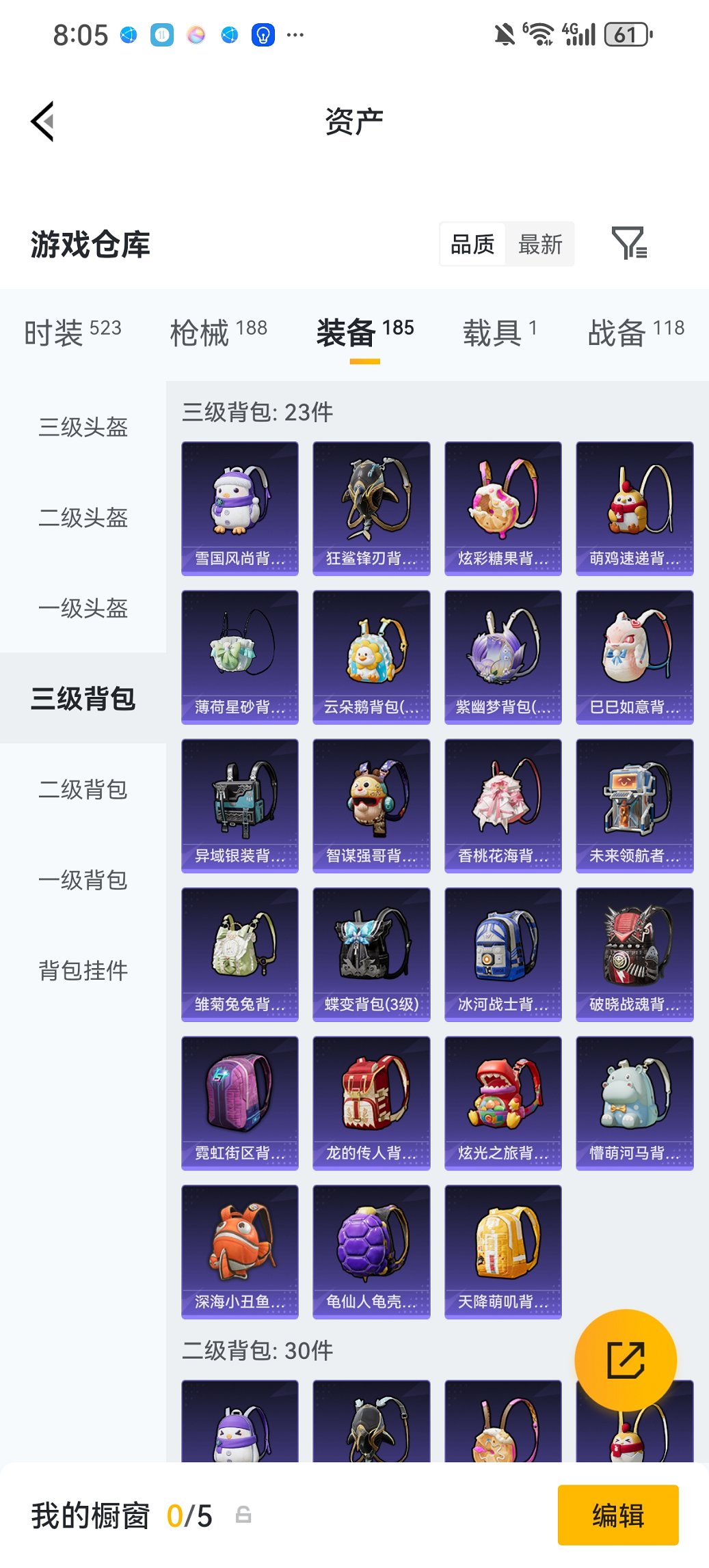709x1568 pixels.
Task: Sort the warehouse by 最新
Action: tap(539, 244)
